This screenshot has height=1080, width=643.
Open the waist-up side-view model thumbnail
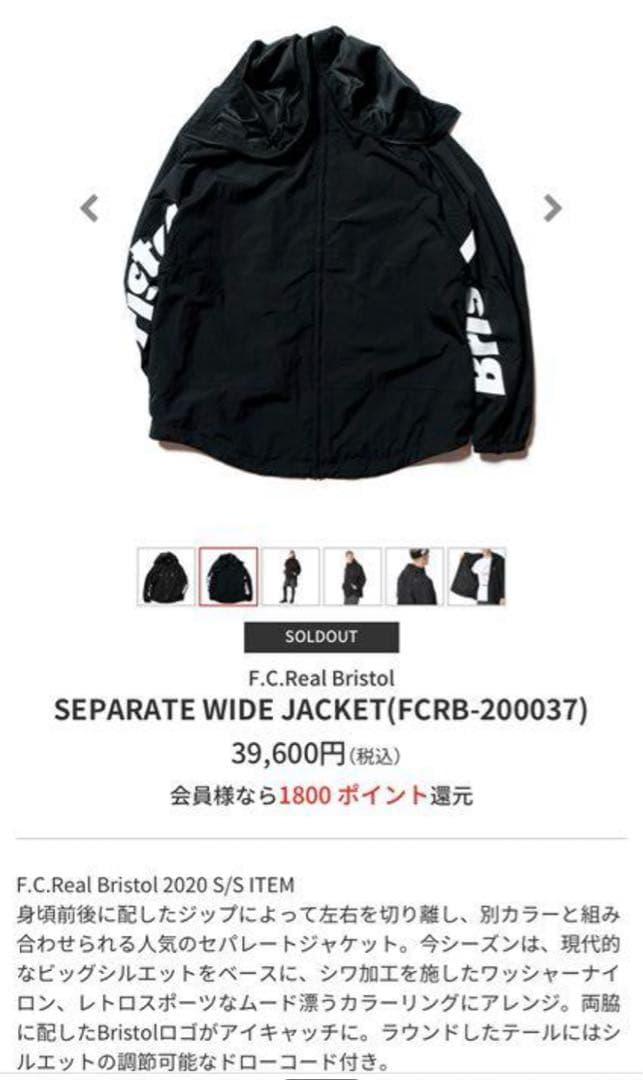[x=352, y=576]
